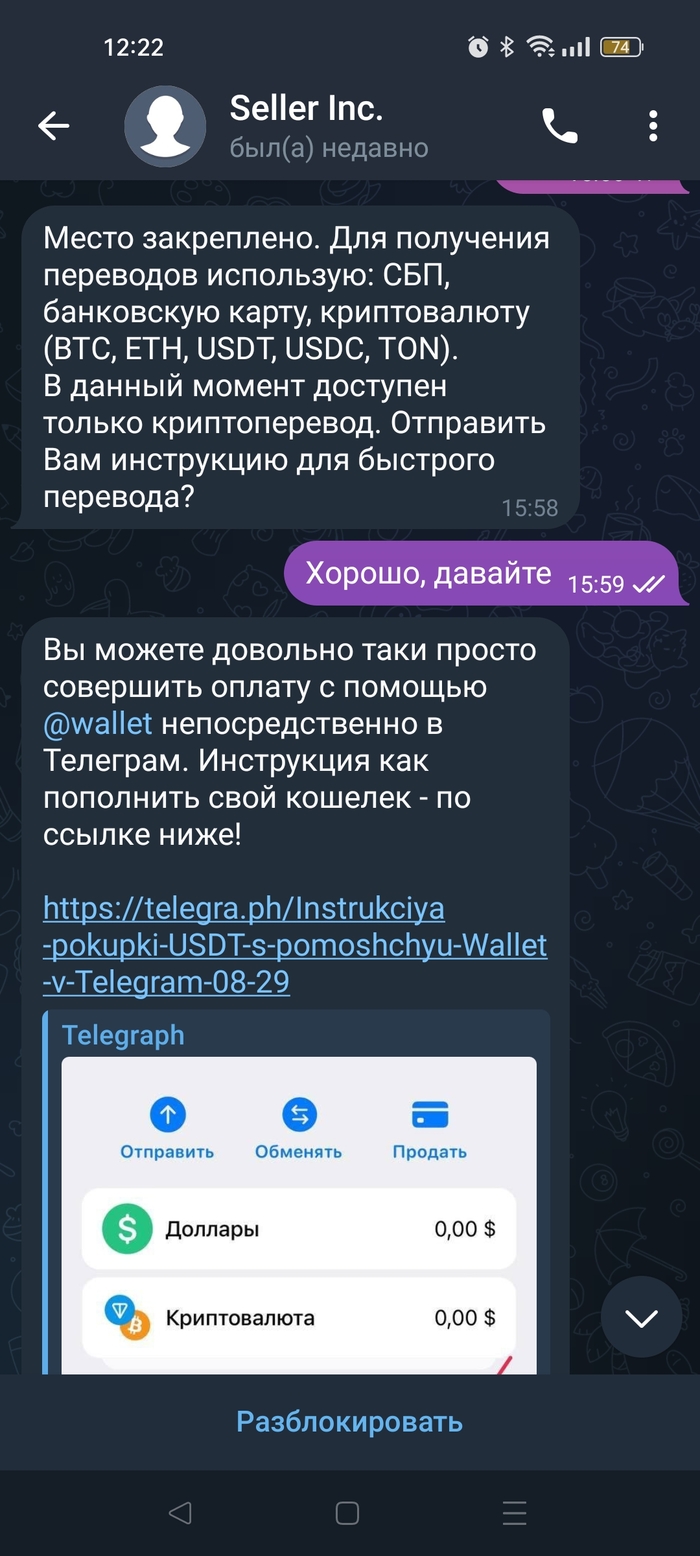Go to the system home screen
The image size is (700, 1556).
pos(347,1513)
